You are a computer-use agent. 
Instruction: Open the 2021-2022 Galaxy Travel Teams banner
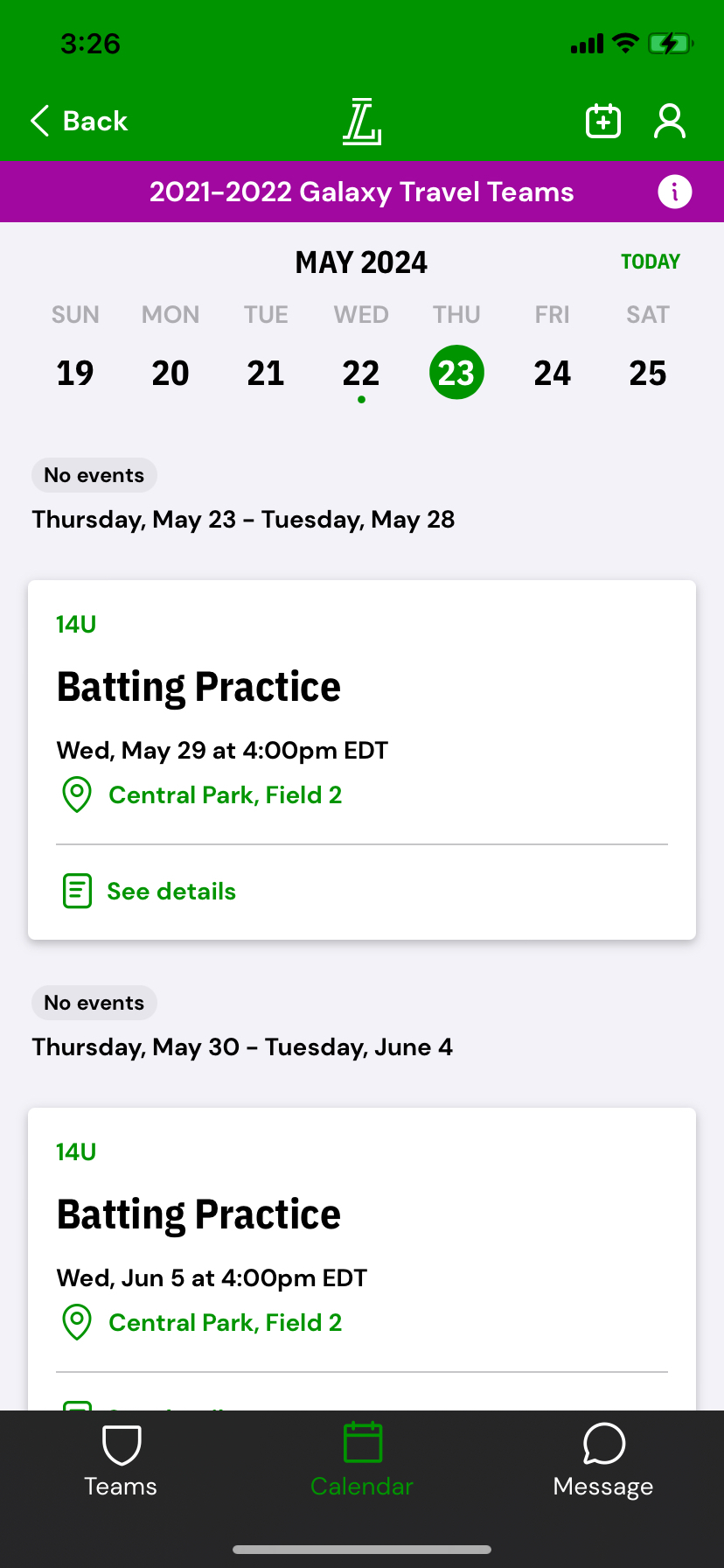click(x=361, y=192)
